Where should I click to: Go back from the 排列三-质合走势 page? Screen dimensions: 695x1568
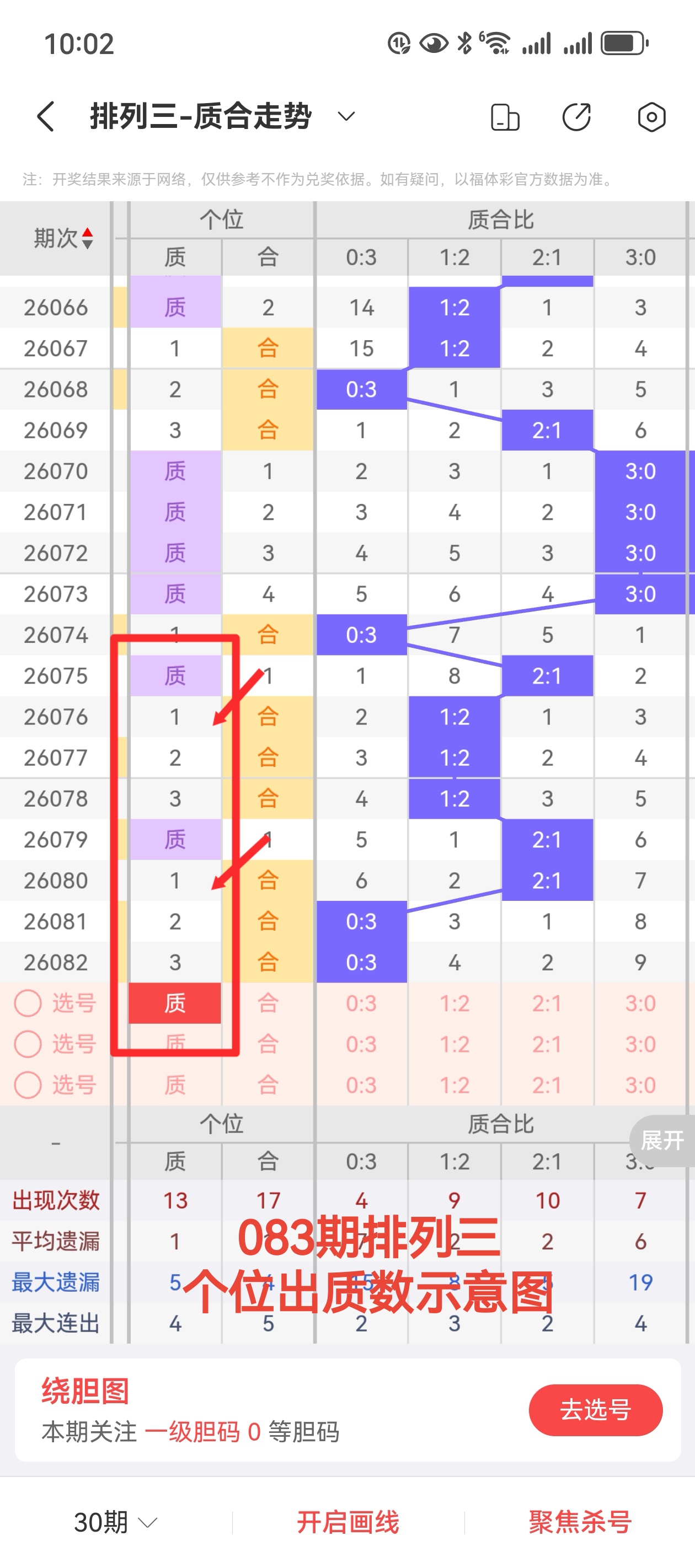(46, 116)
